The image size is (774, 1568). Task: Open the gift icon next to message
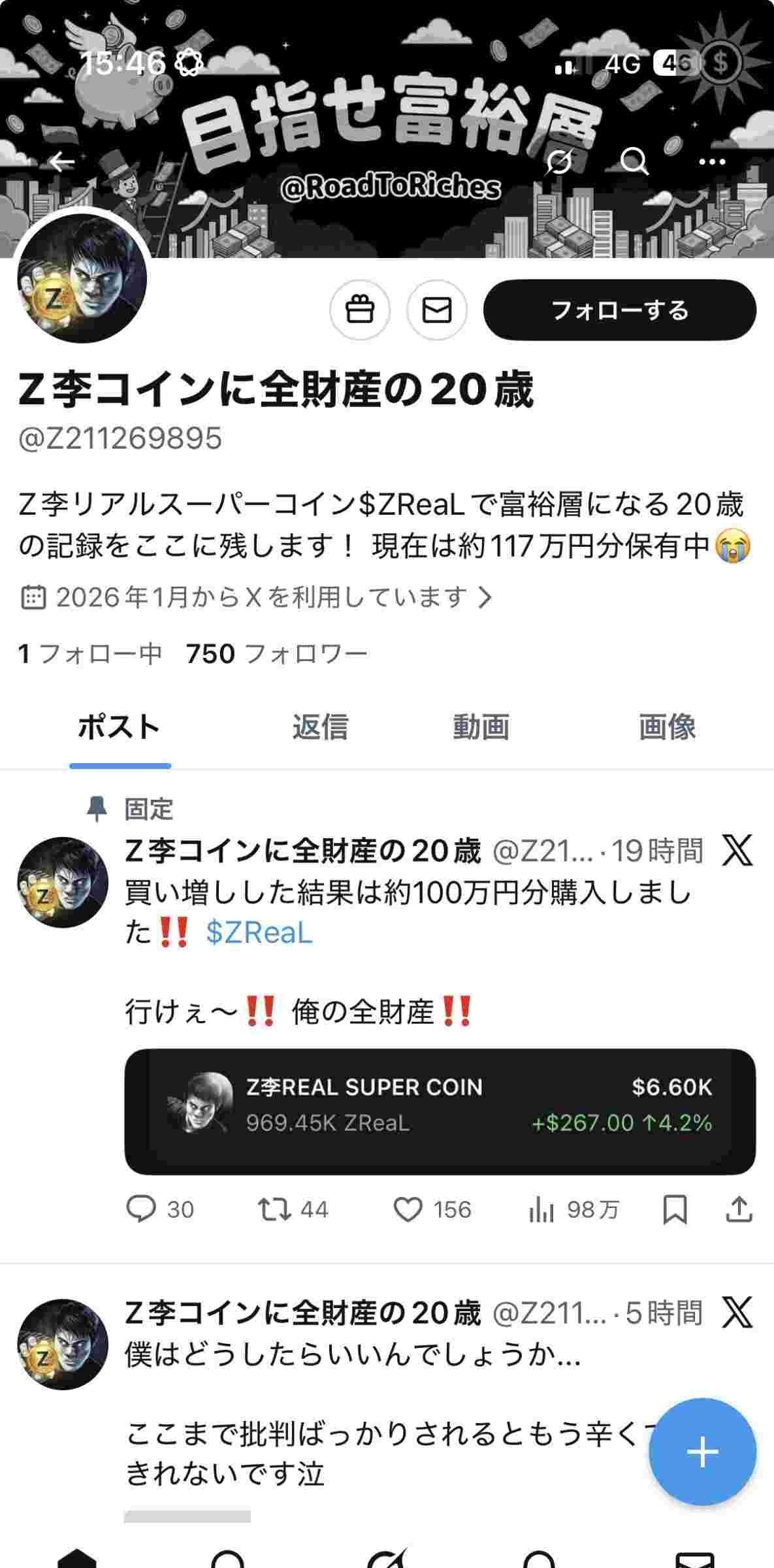[x=359, y=310]
